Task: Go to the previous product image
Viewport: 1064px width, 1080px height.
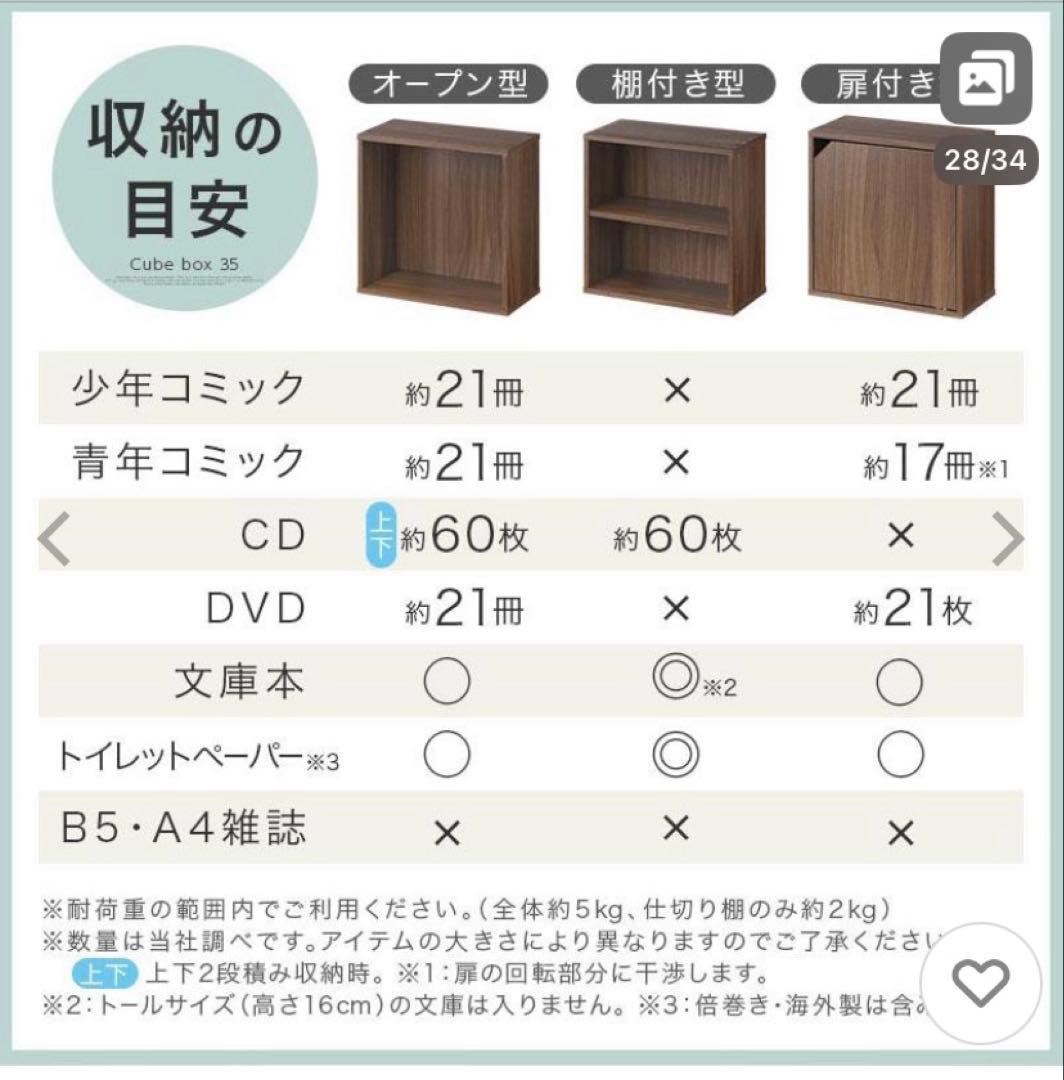Action: [54, 538]
